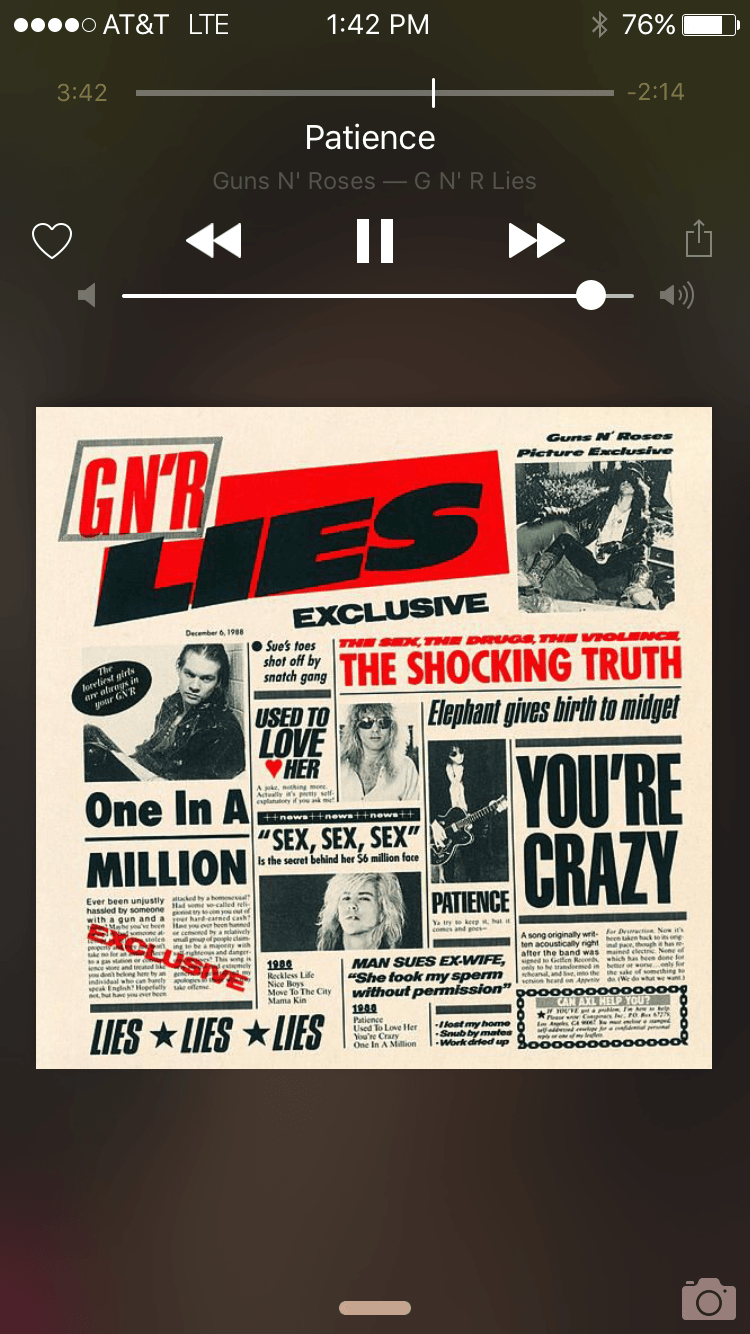Love this song with the heart icon

tap(52, 241)
